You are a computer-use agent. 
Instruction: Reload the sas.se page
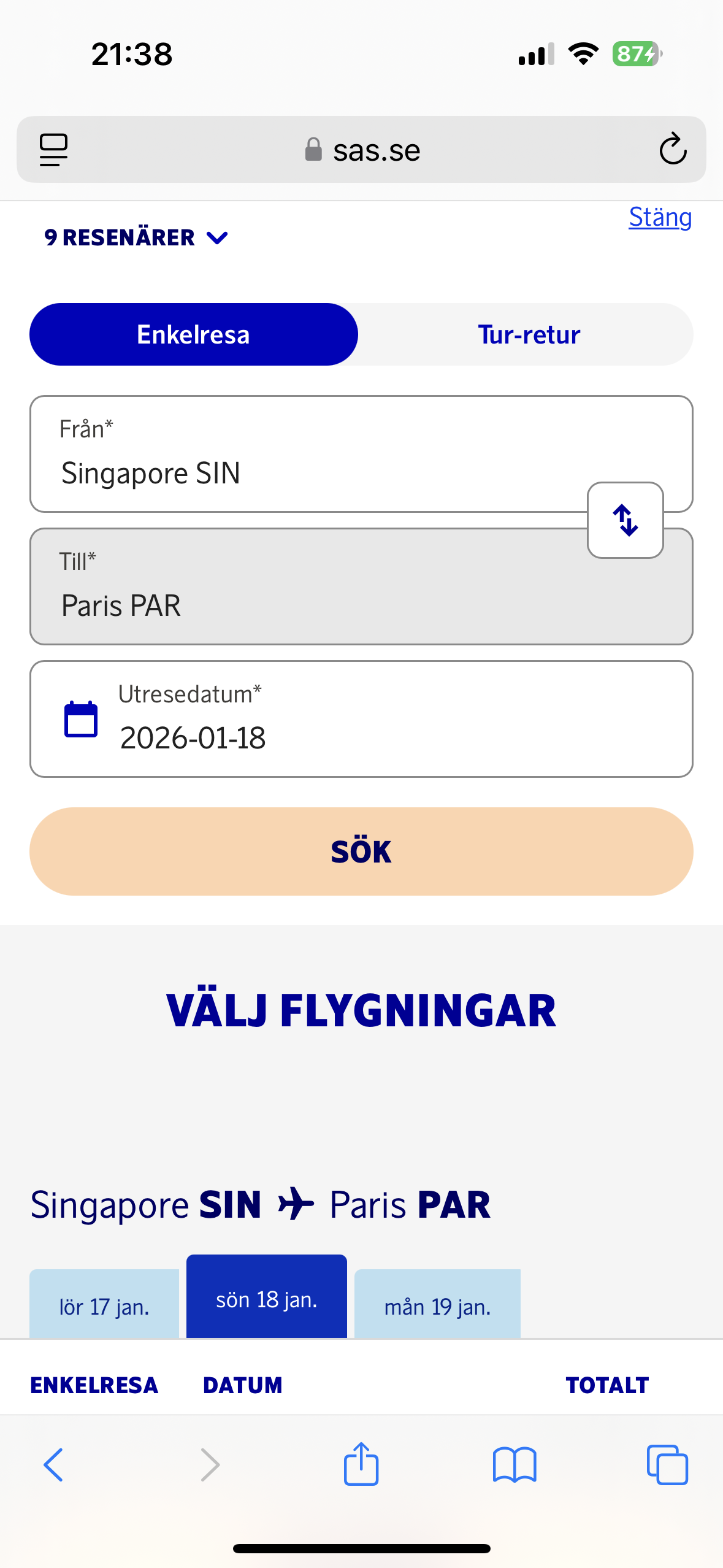pyautogui.click(x=672, y=149)
